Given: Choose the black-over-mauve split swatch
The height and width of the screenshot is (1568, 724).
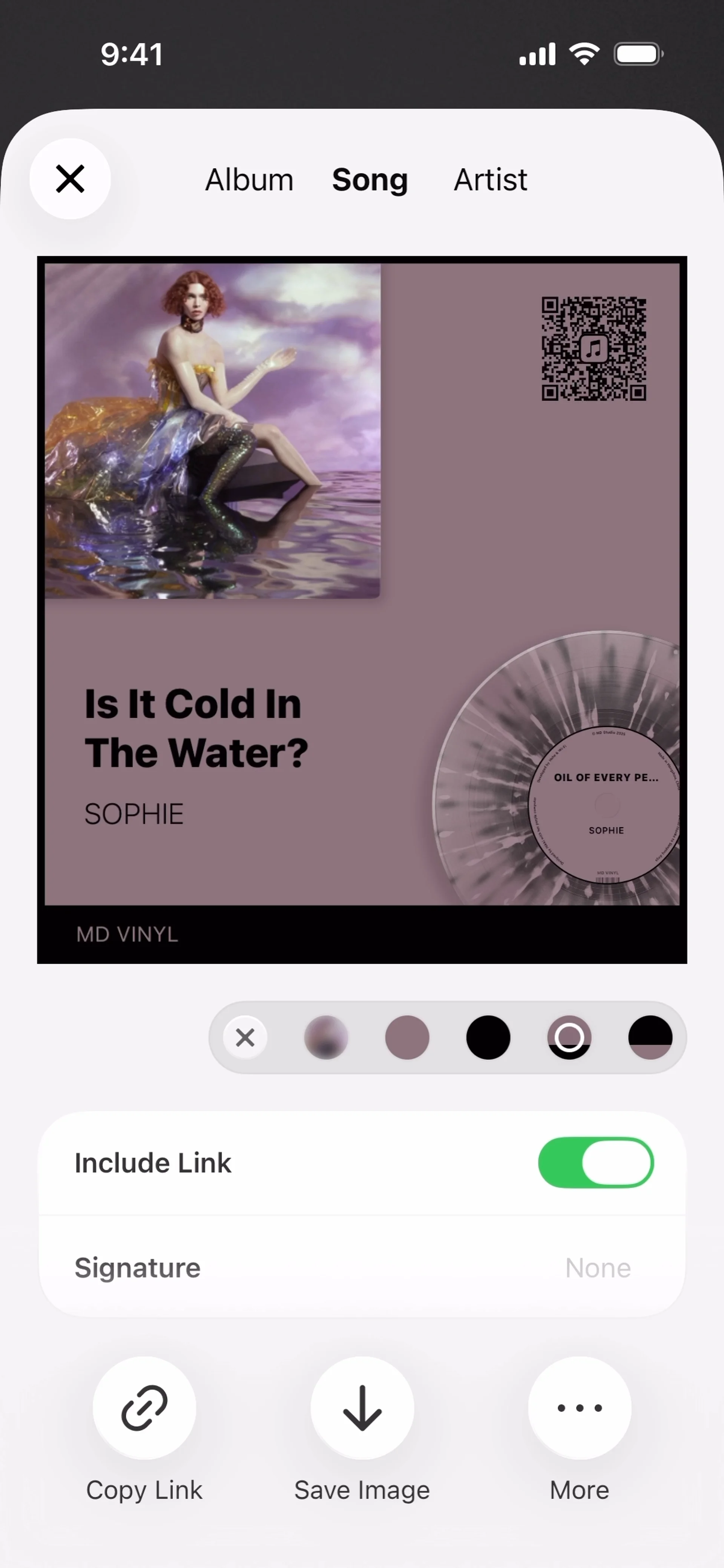Looking at the screenshot, I should 650,1037.
